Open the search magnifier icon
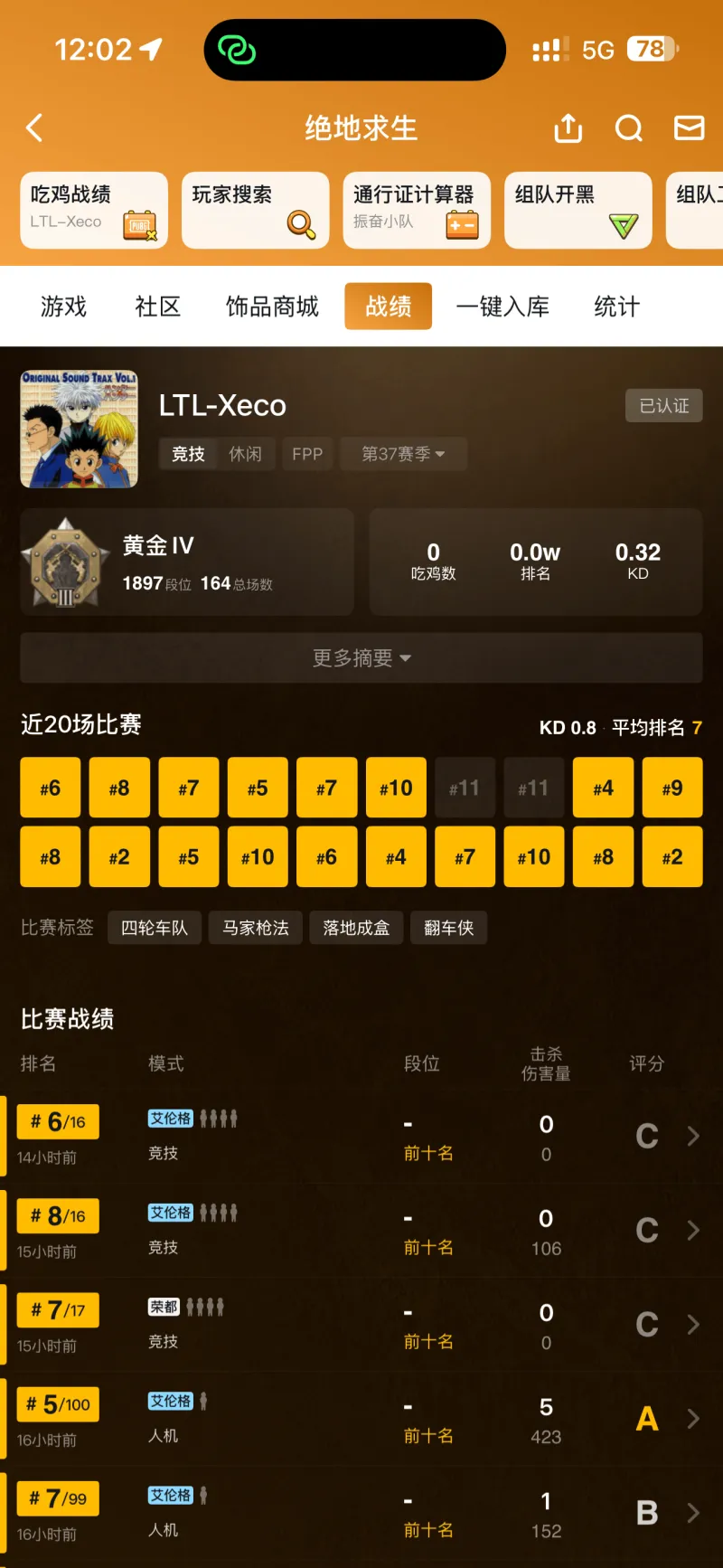 (x=629, y=128)
